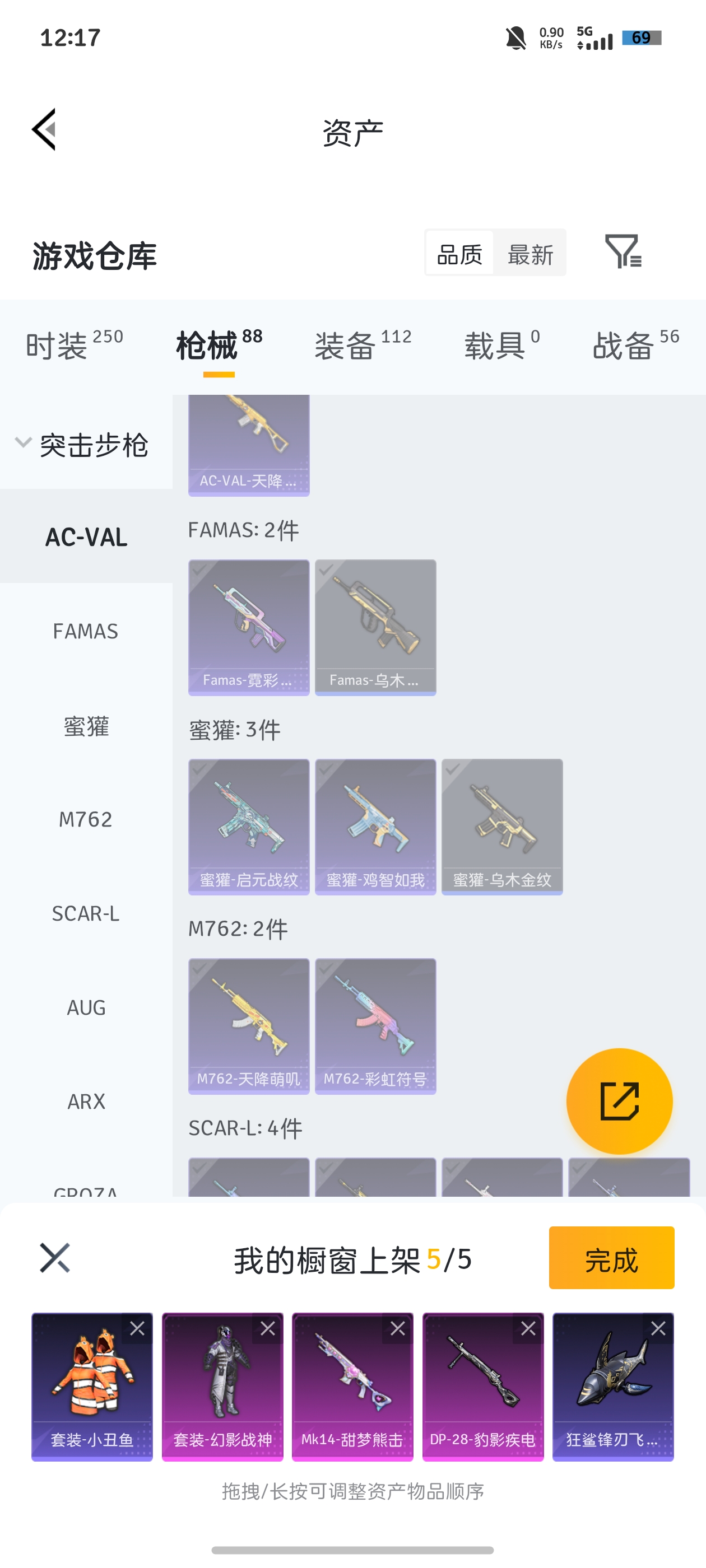The width and height of the screenshot is (706, 1568).
Task: Choose AUG from the weapon list
Action: (86, 1007)
